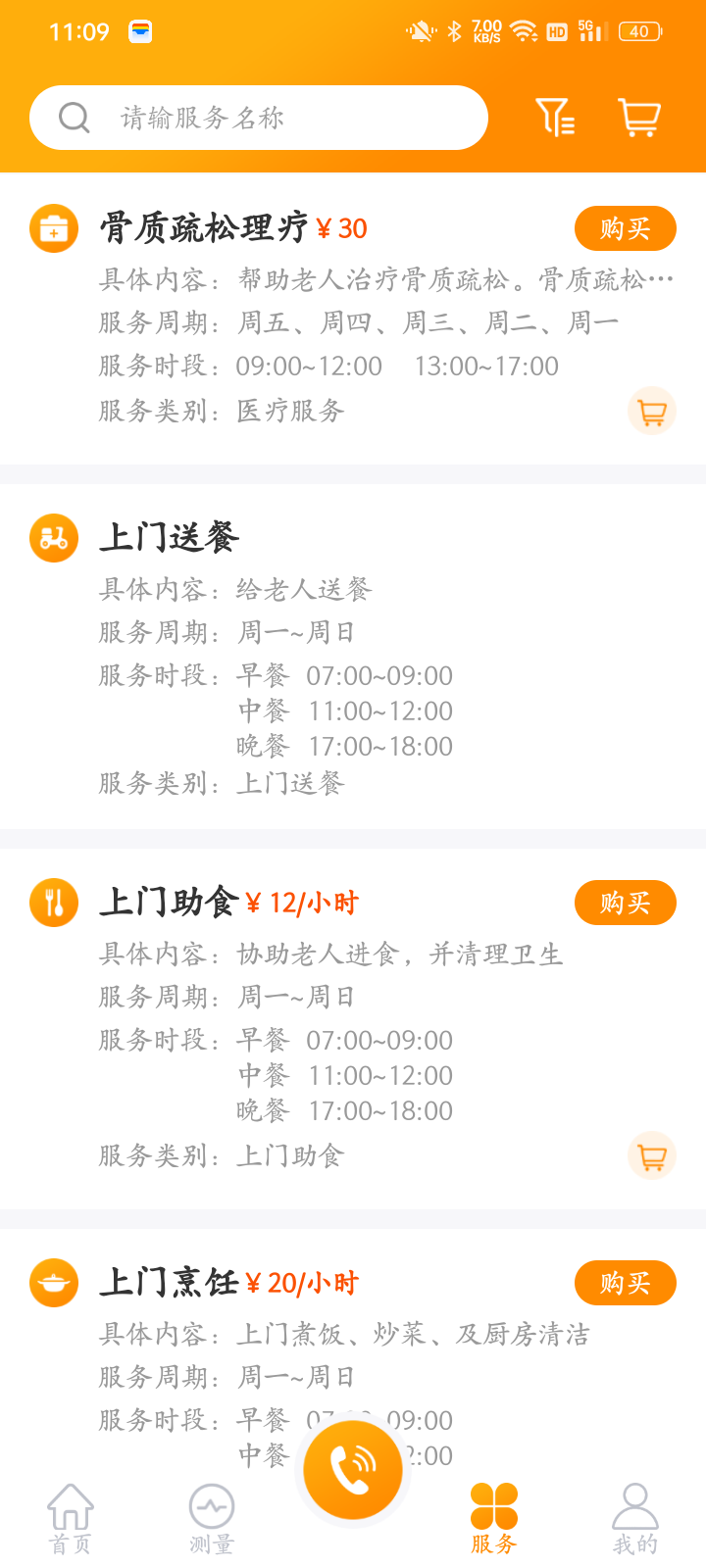
Task: Buy the 上门助食 service
Action: (625, 903)
